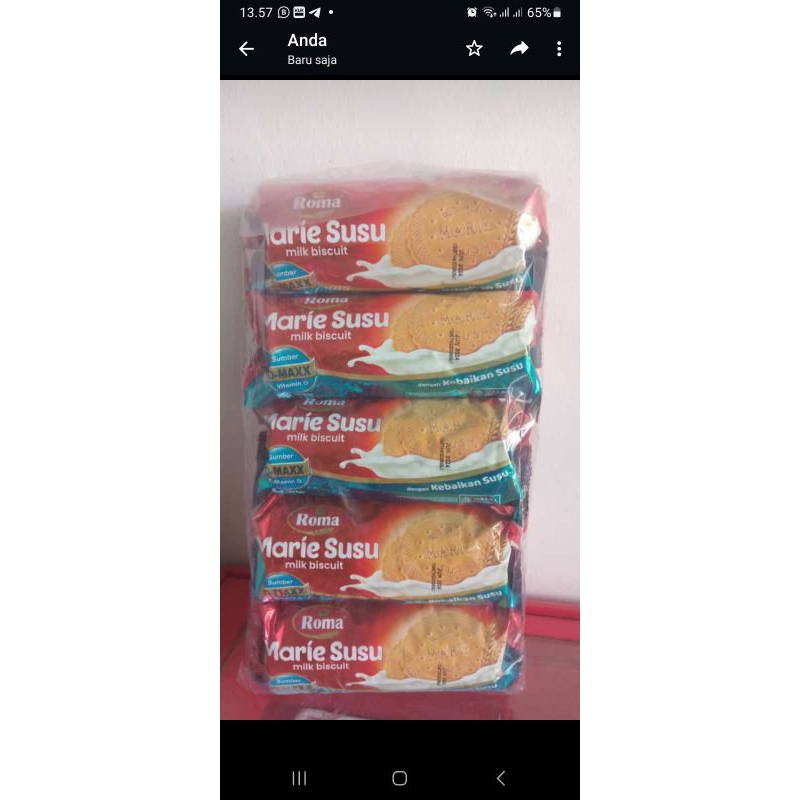Tap the system back button
Viewport: 800px width, 800px height.
[x=501, y=778]
